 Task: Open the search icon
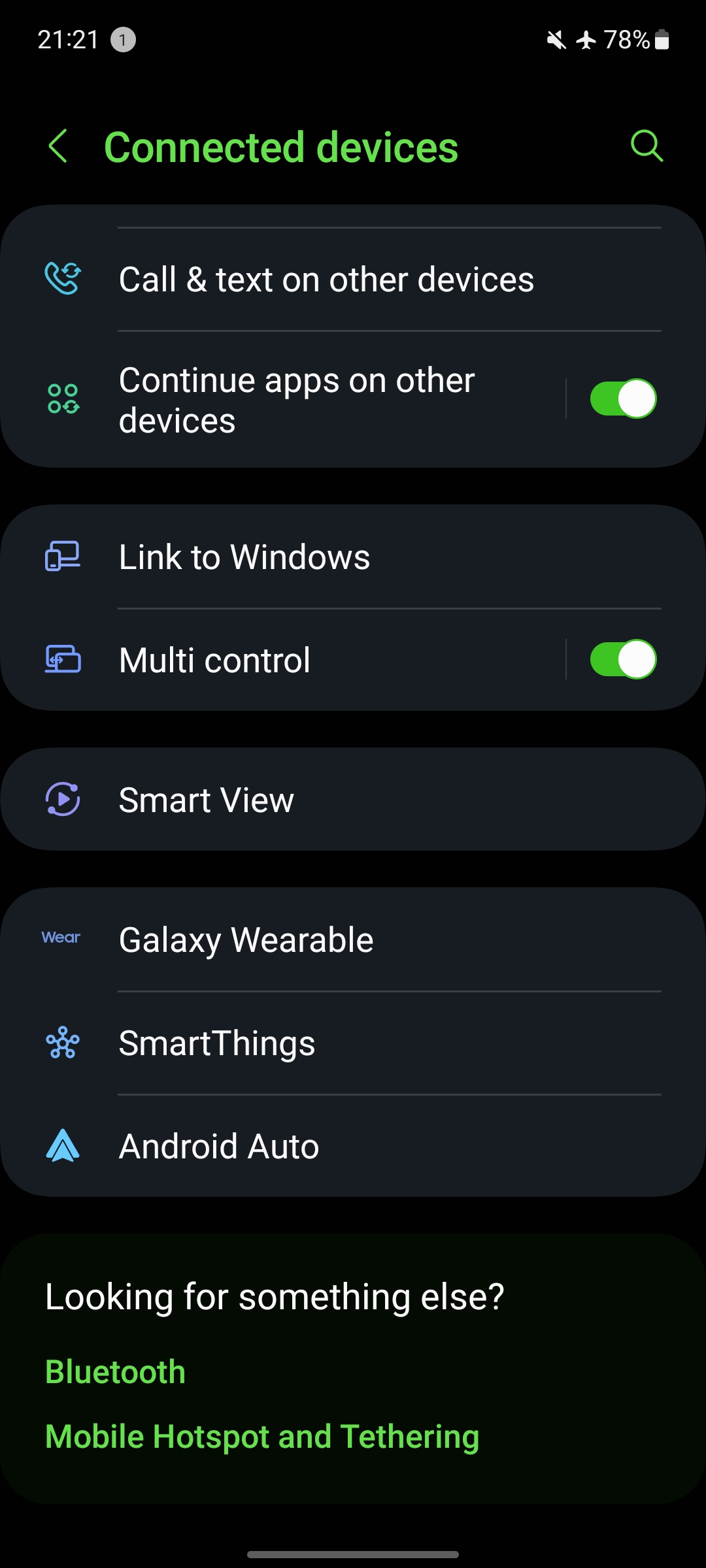(647, 146)
